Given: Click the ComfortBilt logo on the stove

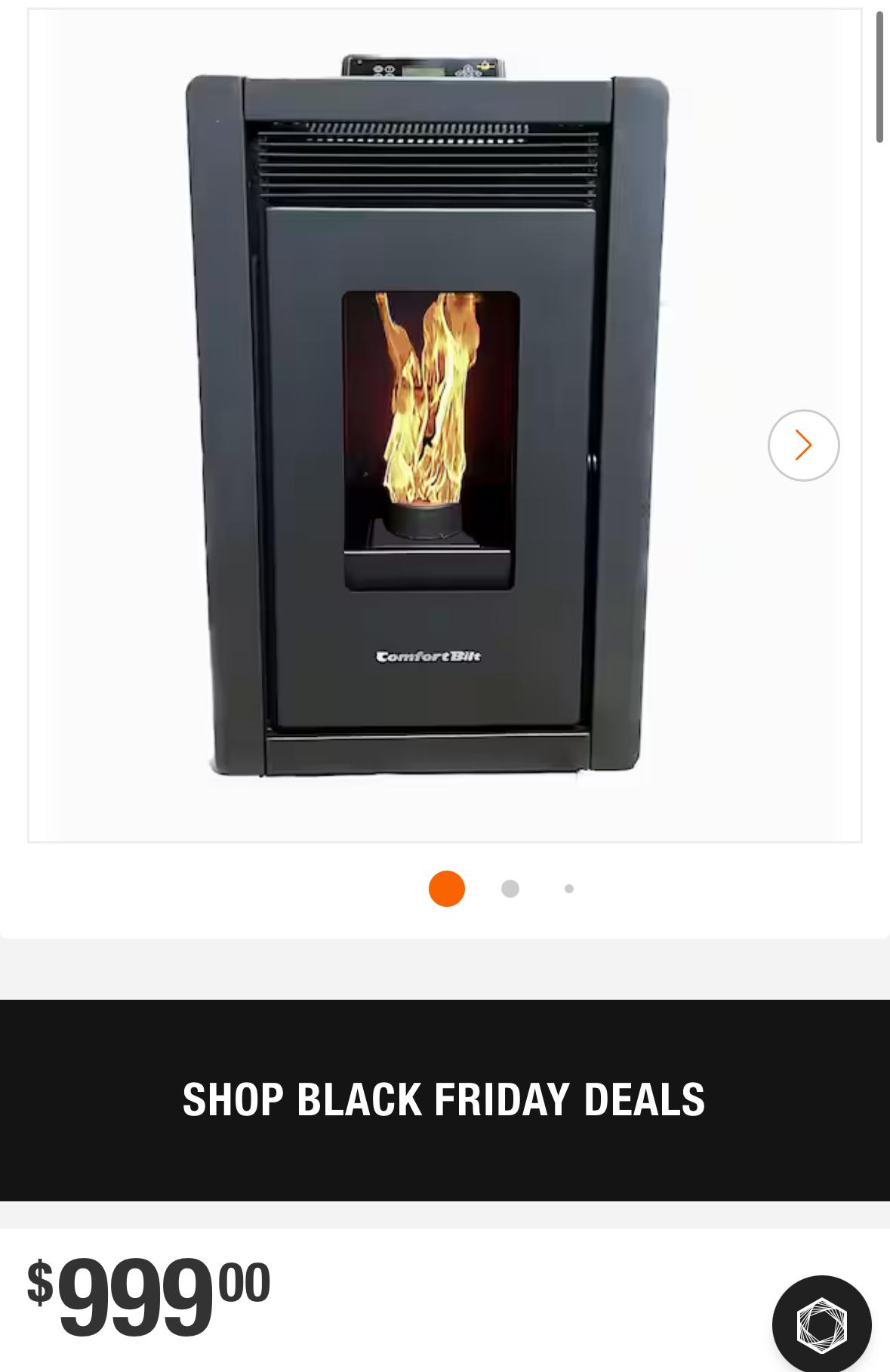Looking at the screenshot, I should (427, 655).
